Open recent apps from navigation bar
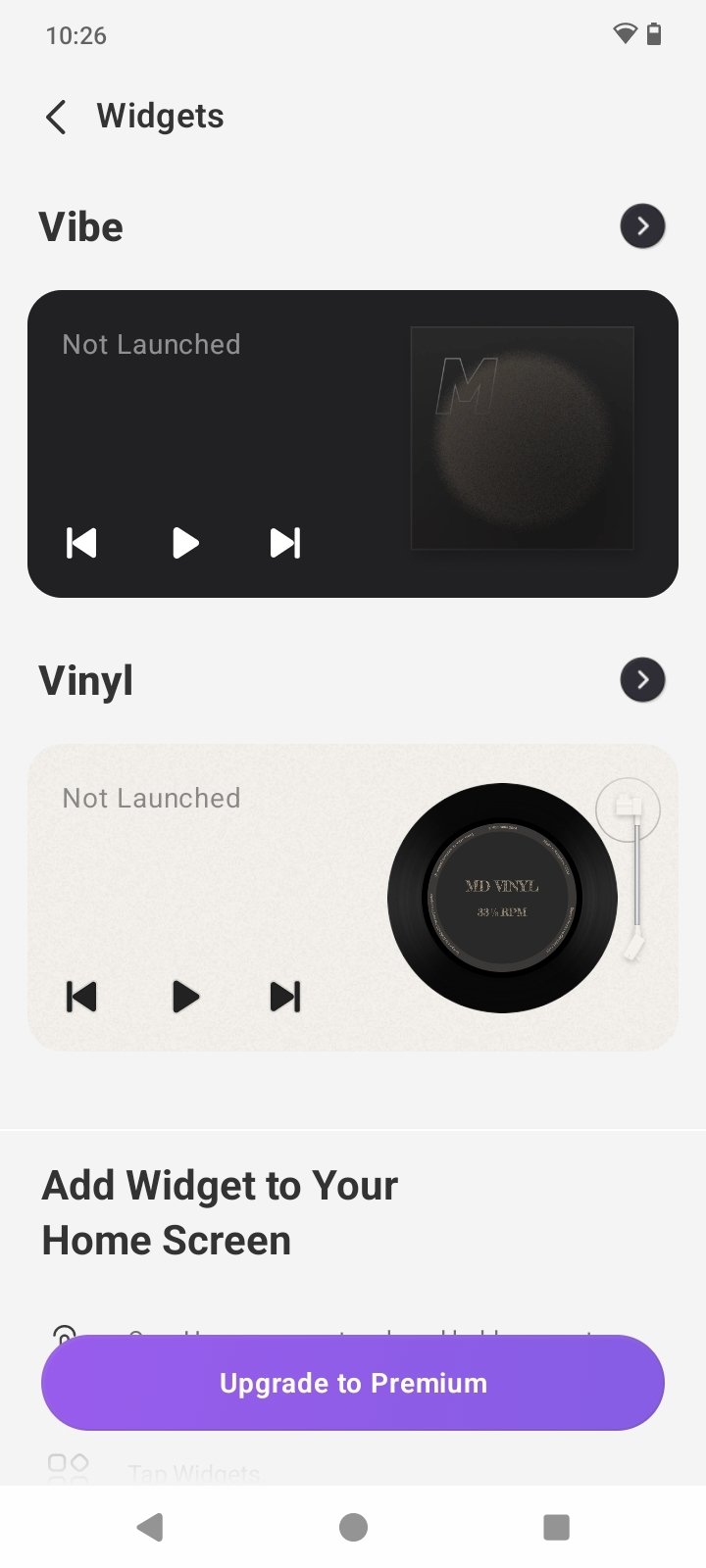 [556, 1527]
